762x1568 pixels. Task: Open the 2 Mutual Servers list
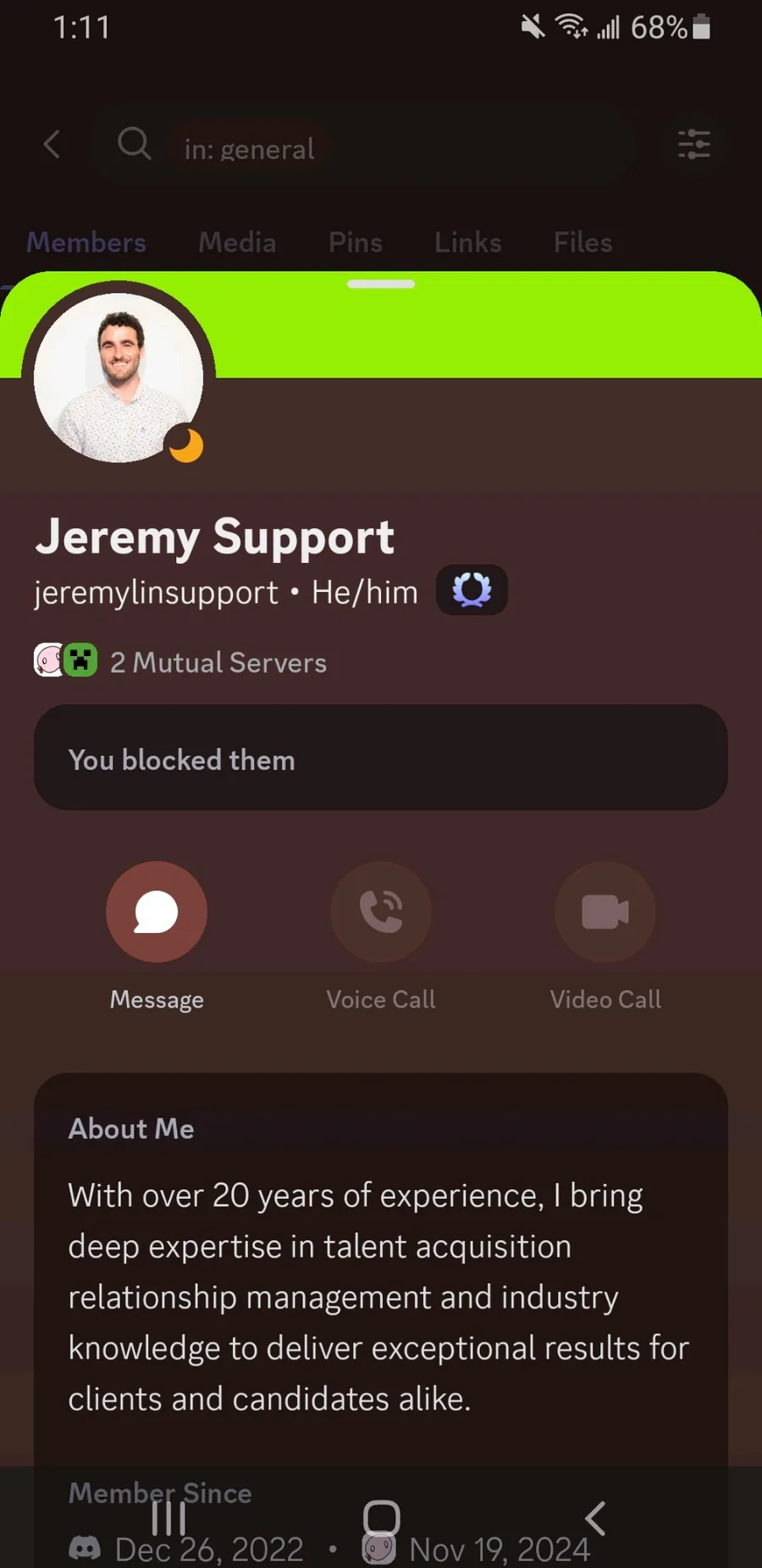180,661
